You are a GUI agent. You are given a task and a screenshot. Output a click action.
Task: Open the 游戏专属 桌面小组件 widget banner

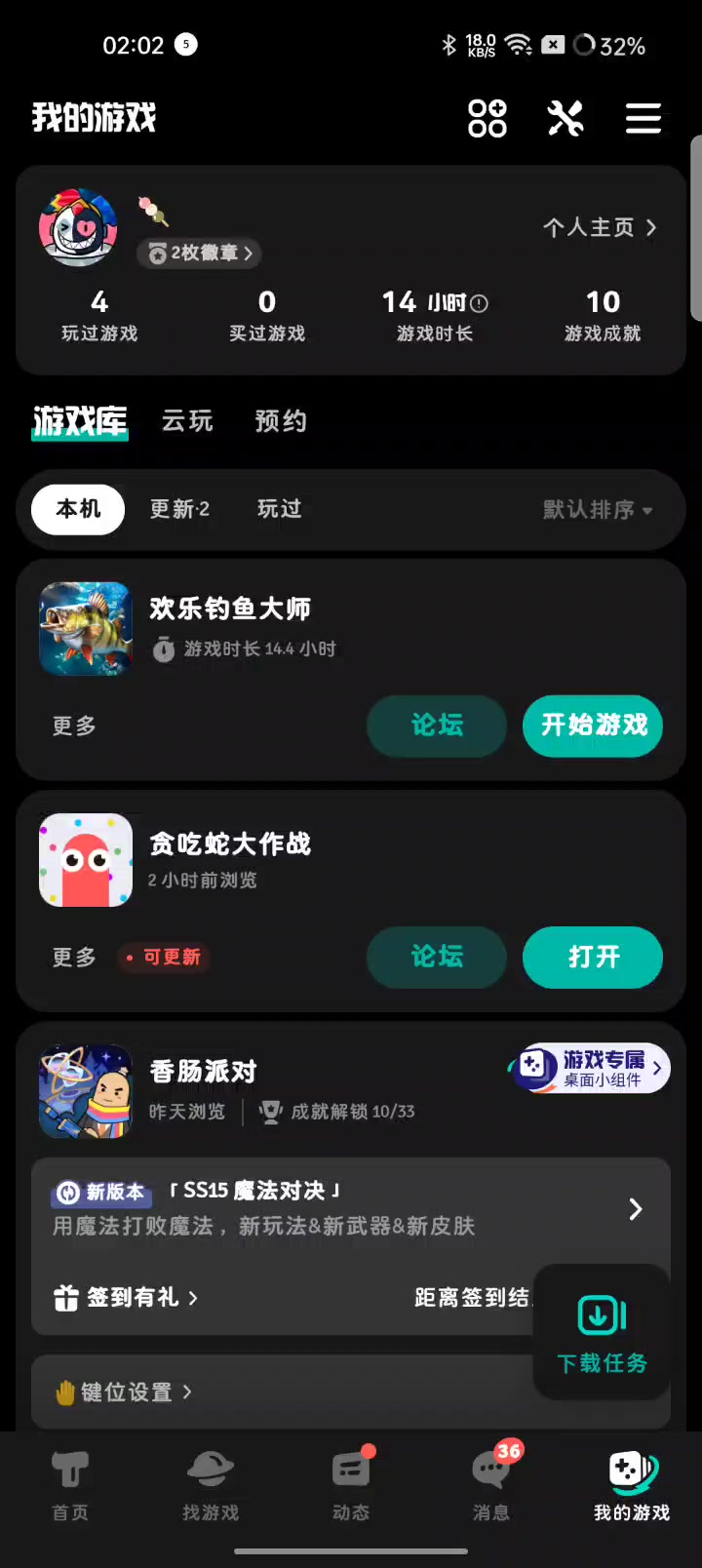[x=591, y=1069]
